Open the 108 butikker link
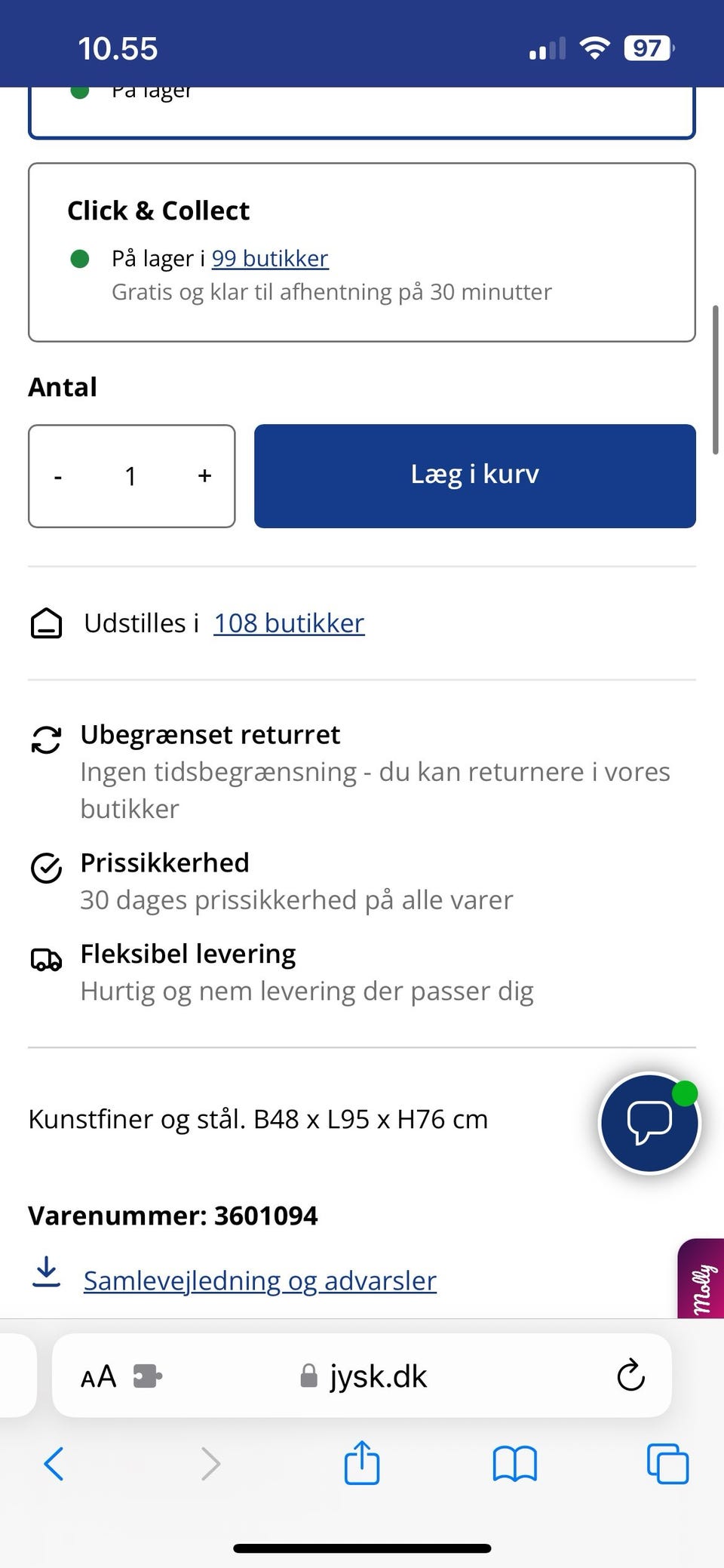Screen dimensions: 724x1568 point(288,623)
